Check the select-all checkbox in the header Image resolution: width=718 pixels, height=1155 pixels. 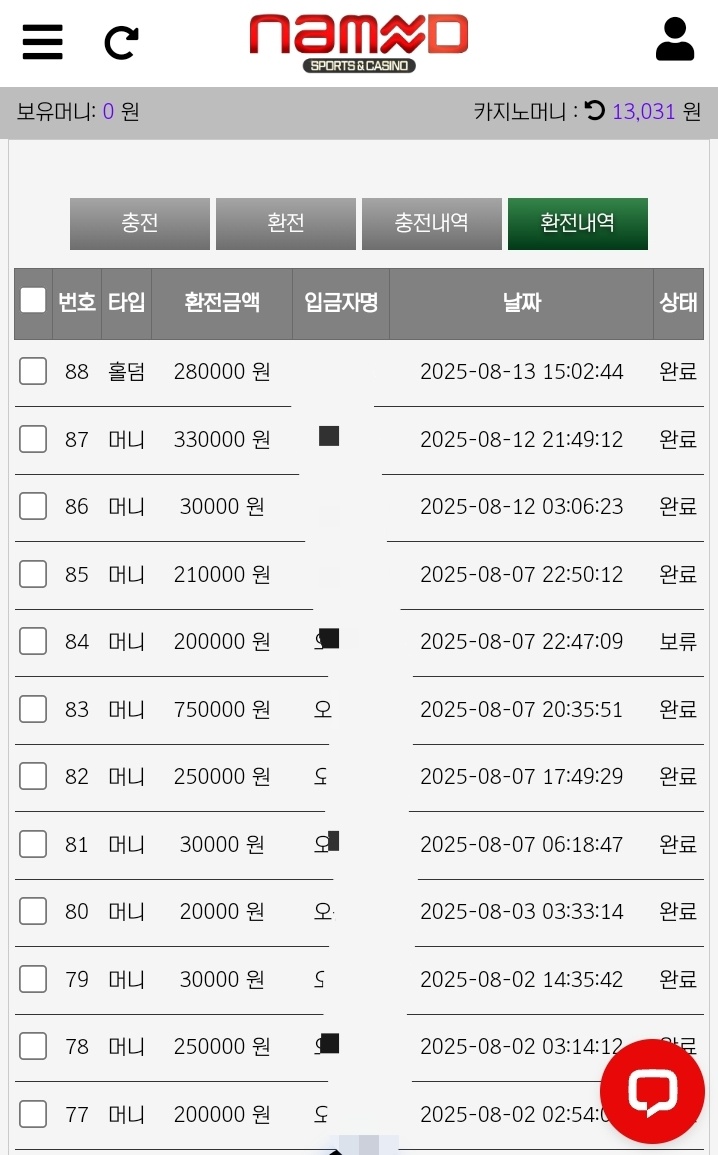33,300
